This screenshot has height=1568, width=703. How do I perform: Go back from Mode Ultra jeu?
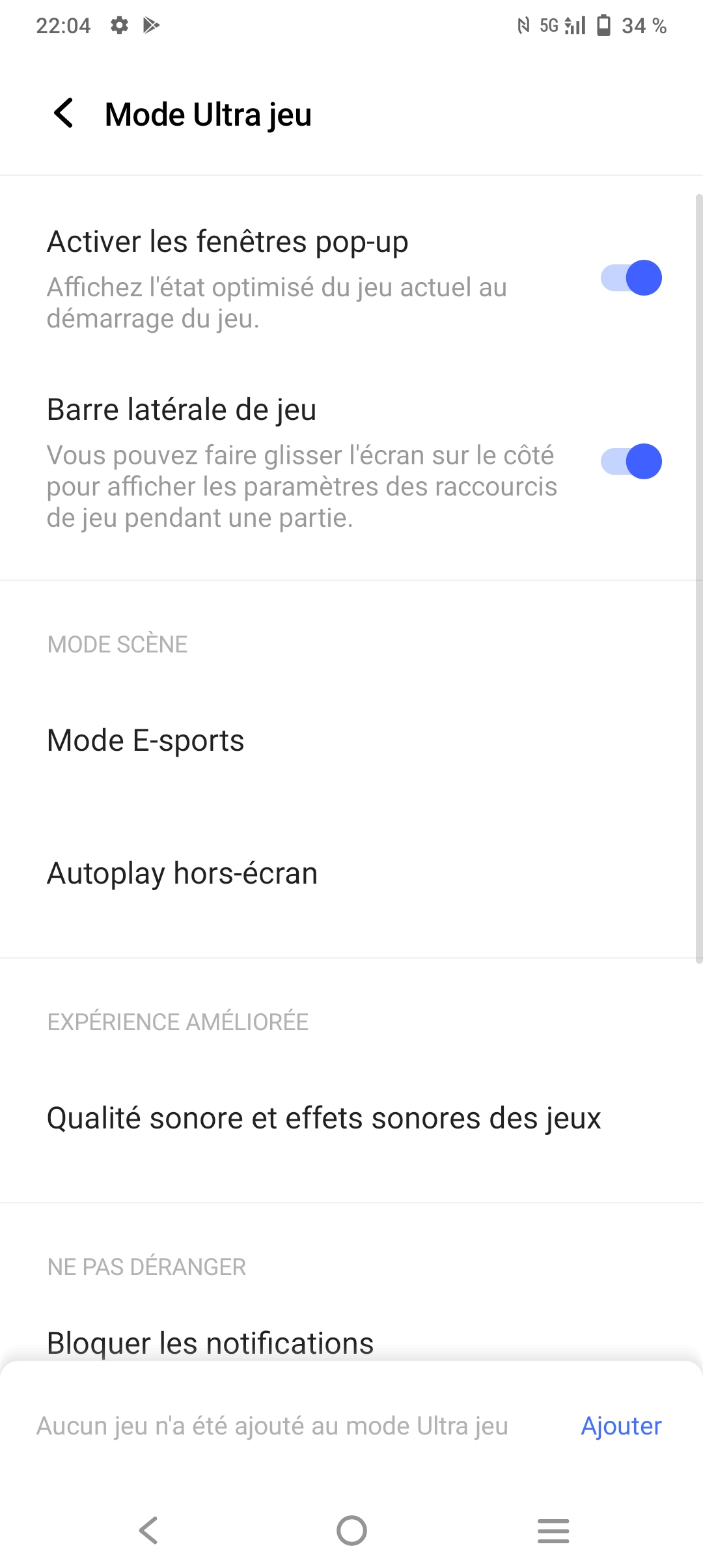click(x=64, y=114)
